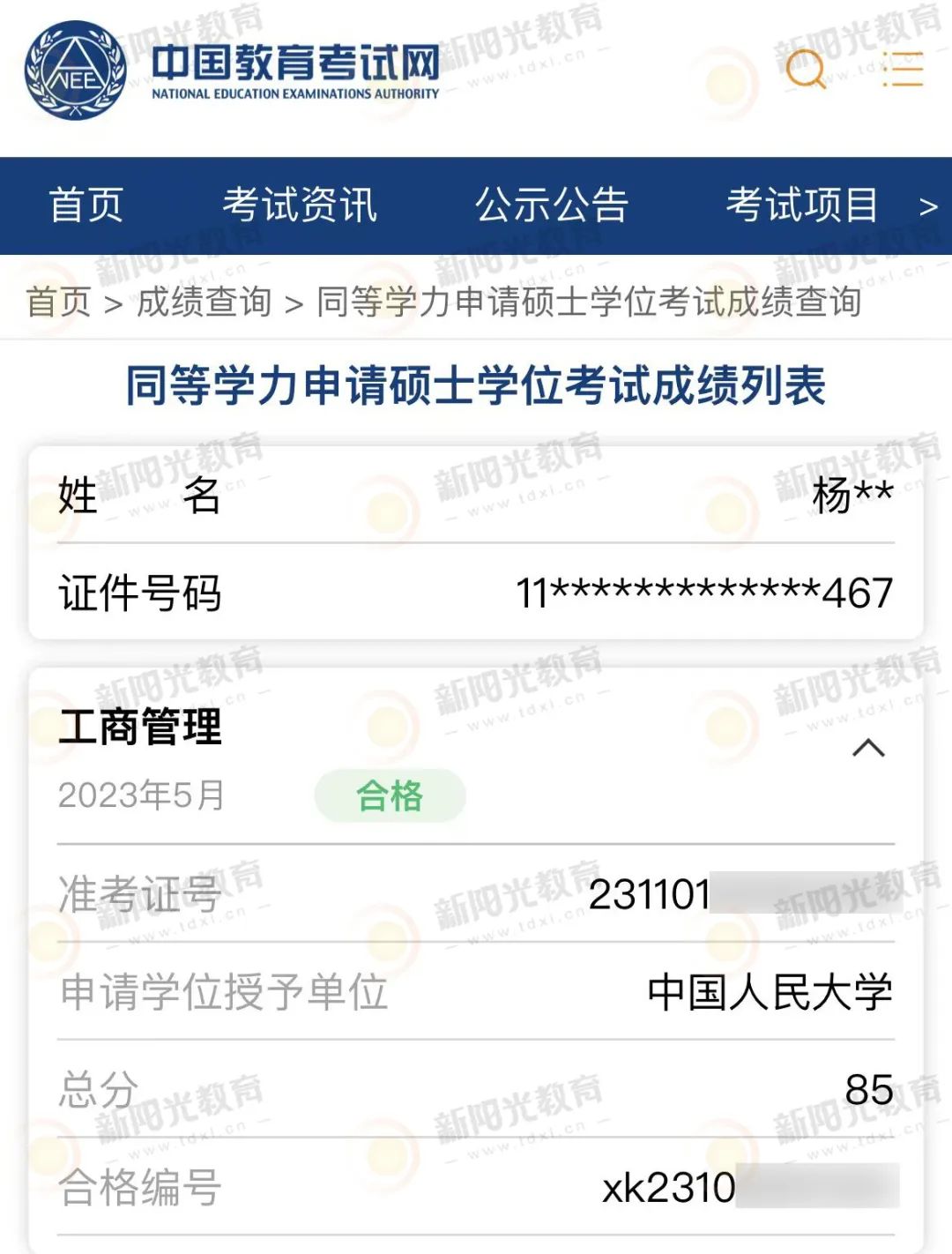Image resolution: width=952 pixels, height=1254 pixels.
Task: Open 公示公告 nav item
Action: pos(552,205)
